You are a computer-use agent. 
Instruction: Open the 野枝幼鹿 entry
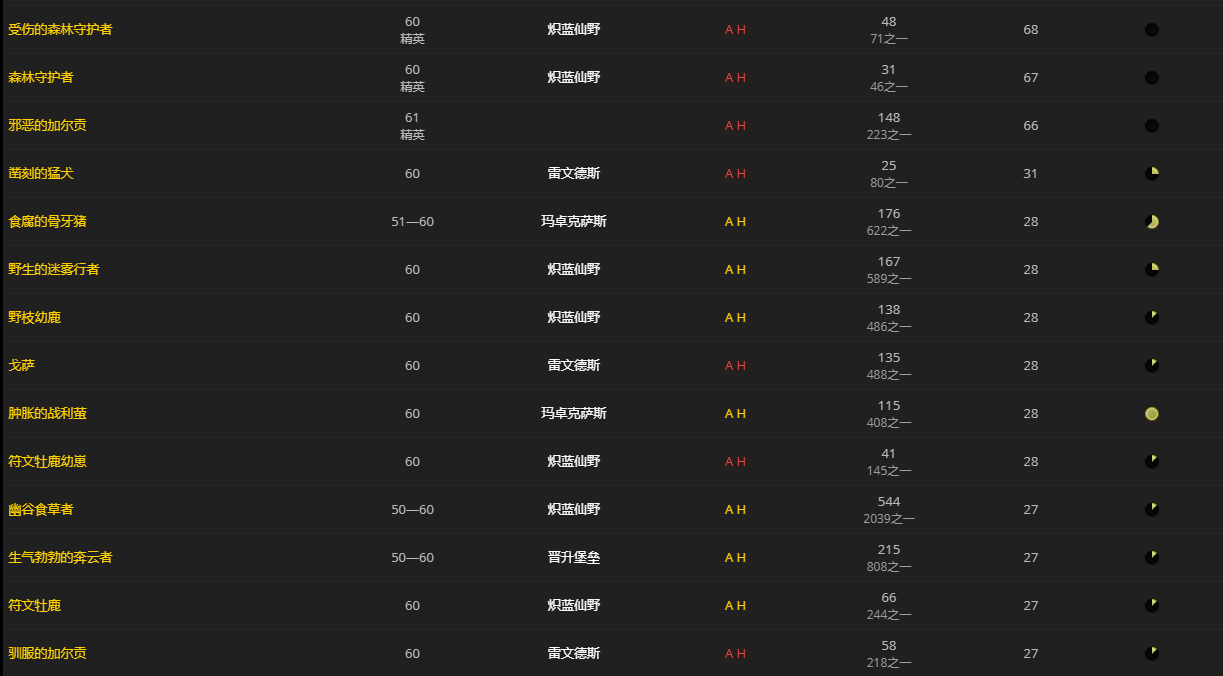tap(34, 318)
